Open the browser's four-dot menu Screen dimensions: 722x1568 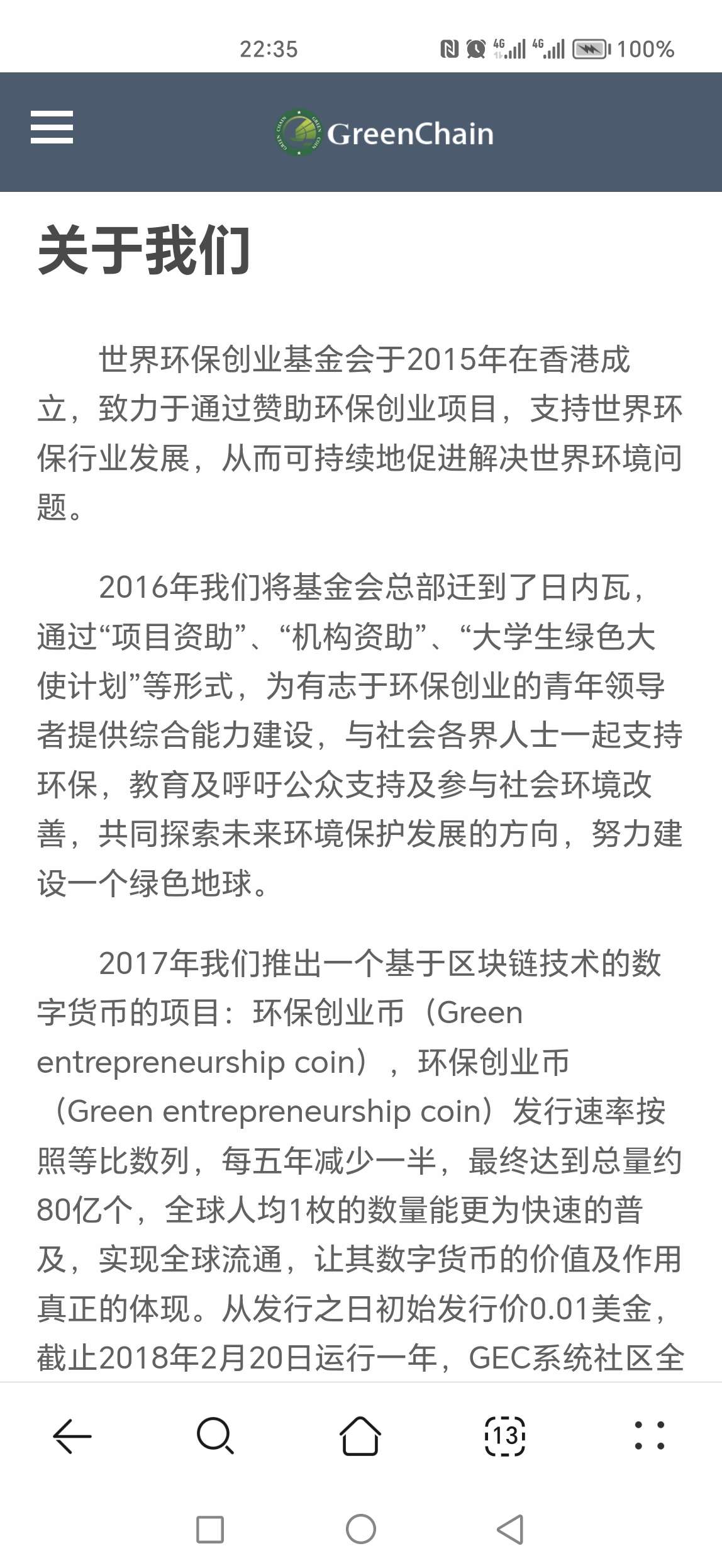pyautogui.click(x=649, y=1435)
